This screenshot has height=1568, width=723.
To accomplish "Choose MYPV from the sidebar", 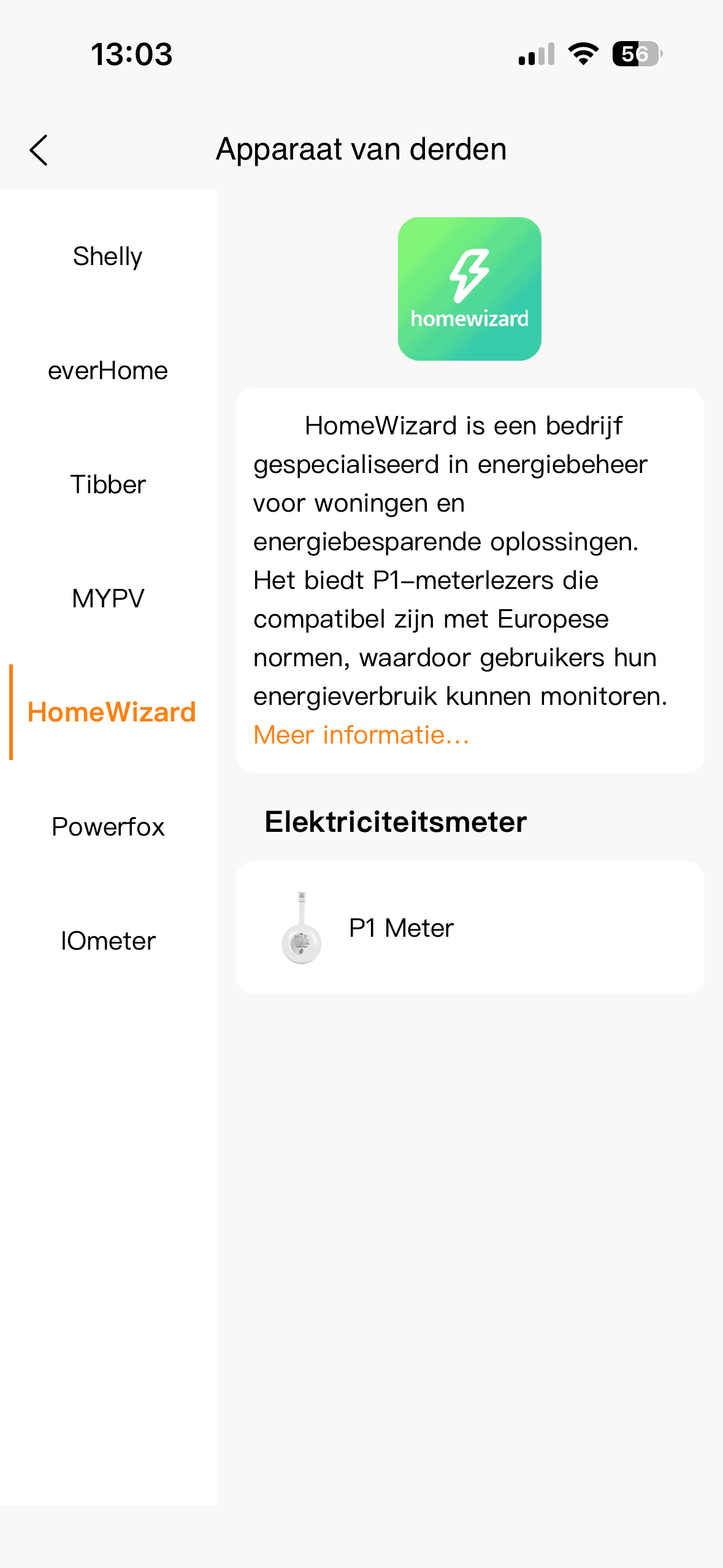I will coord(108,599).
